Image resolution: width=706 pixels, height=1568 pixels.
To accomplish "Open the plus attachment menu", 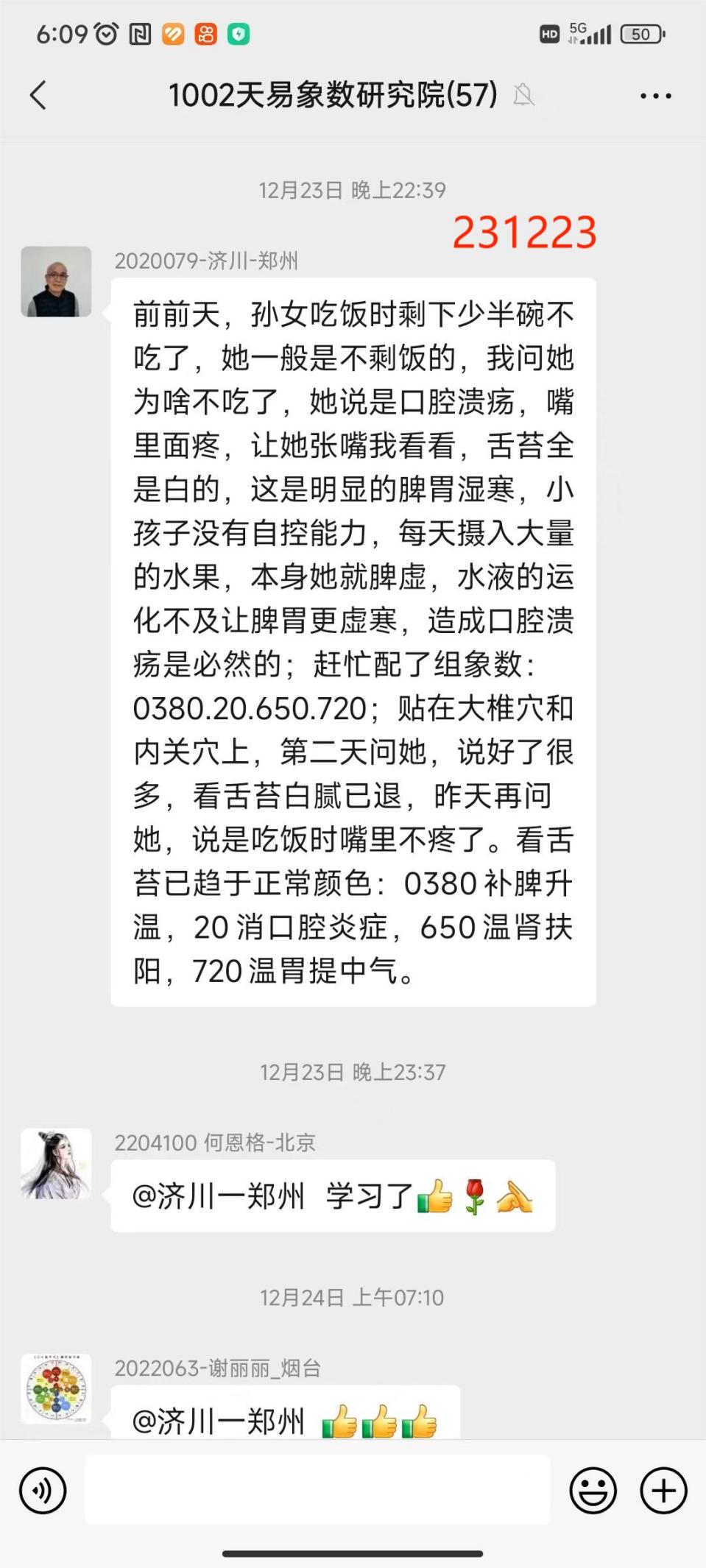I will [x=663, y=1489].
